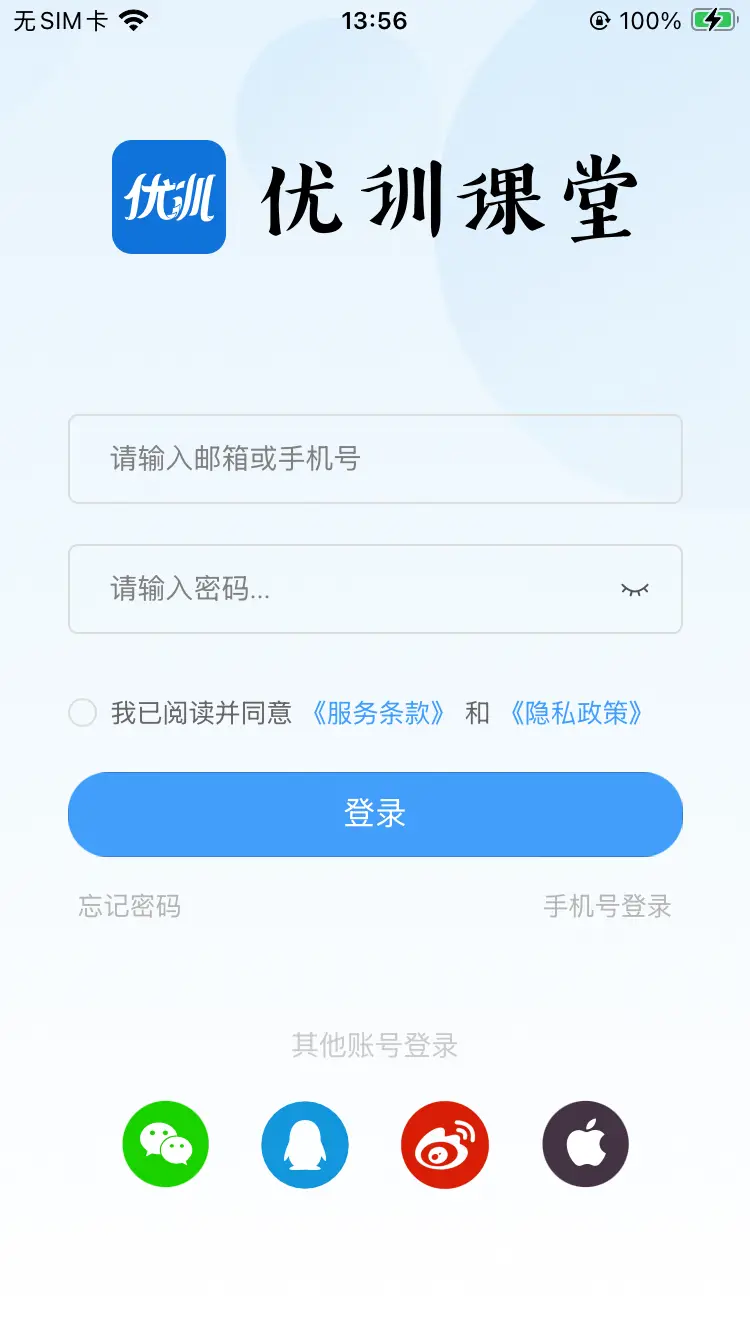The width and height of the screenshot is (750, 1334).
Task: Open the 服务条款 link
Action: tap(378, 713)
